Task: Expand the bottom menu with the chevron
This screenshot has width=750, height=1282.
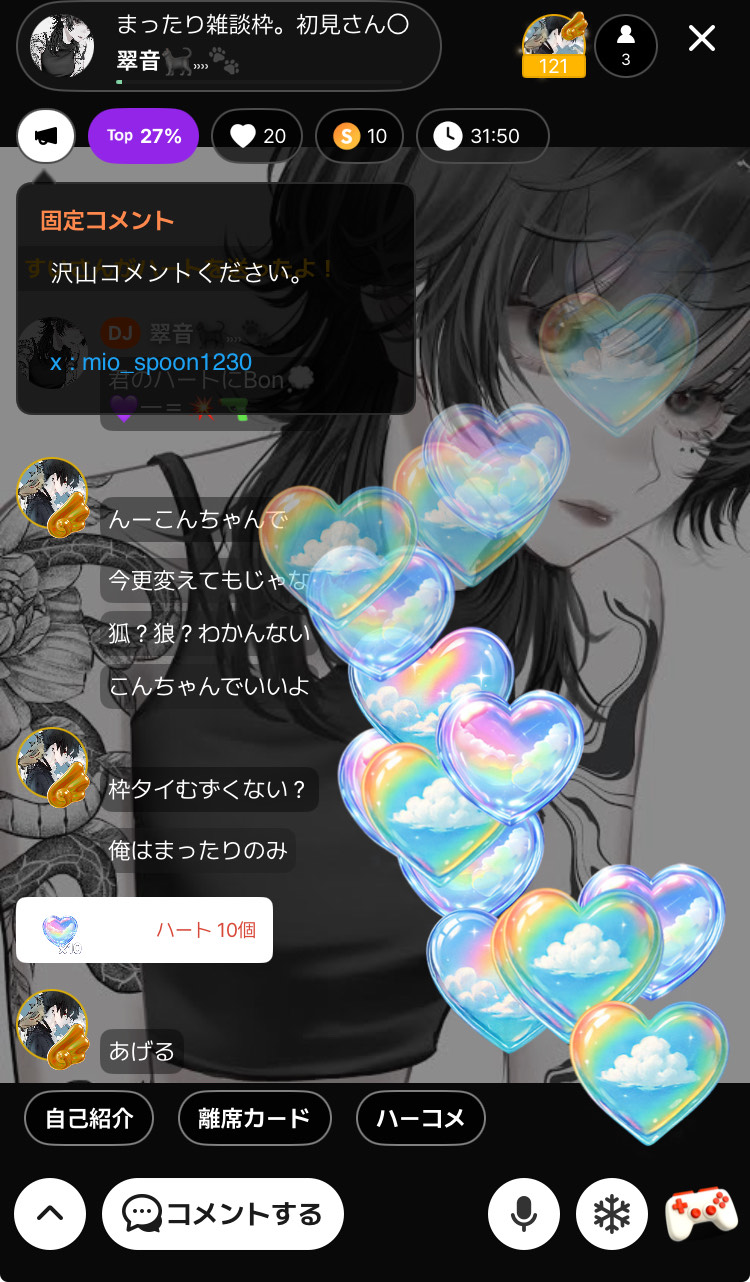Action: [49, 1215]
